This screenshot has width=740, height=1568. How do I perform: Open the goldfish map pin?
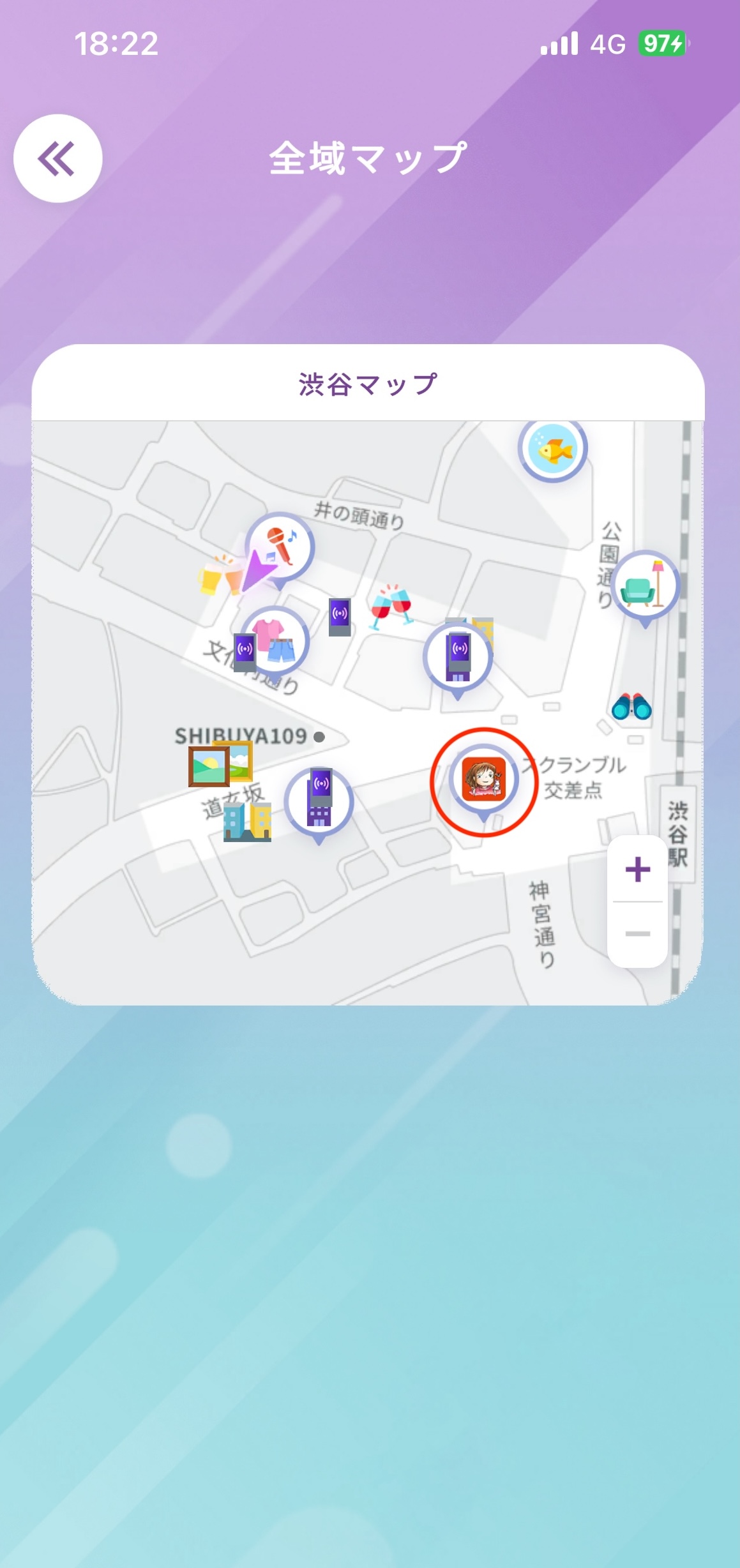pyautogui.click(x=553, y=450)
